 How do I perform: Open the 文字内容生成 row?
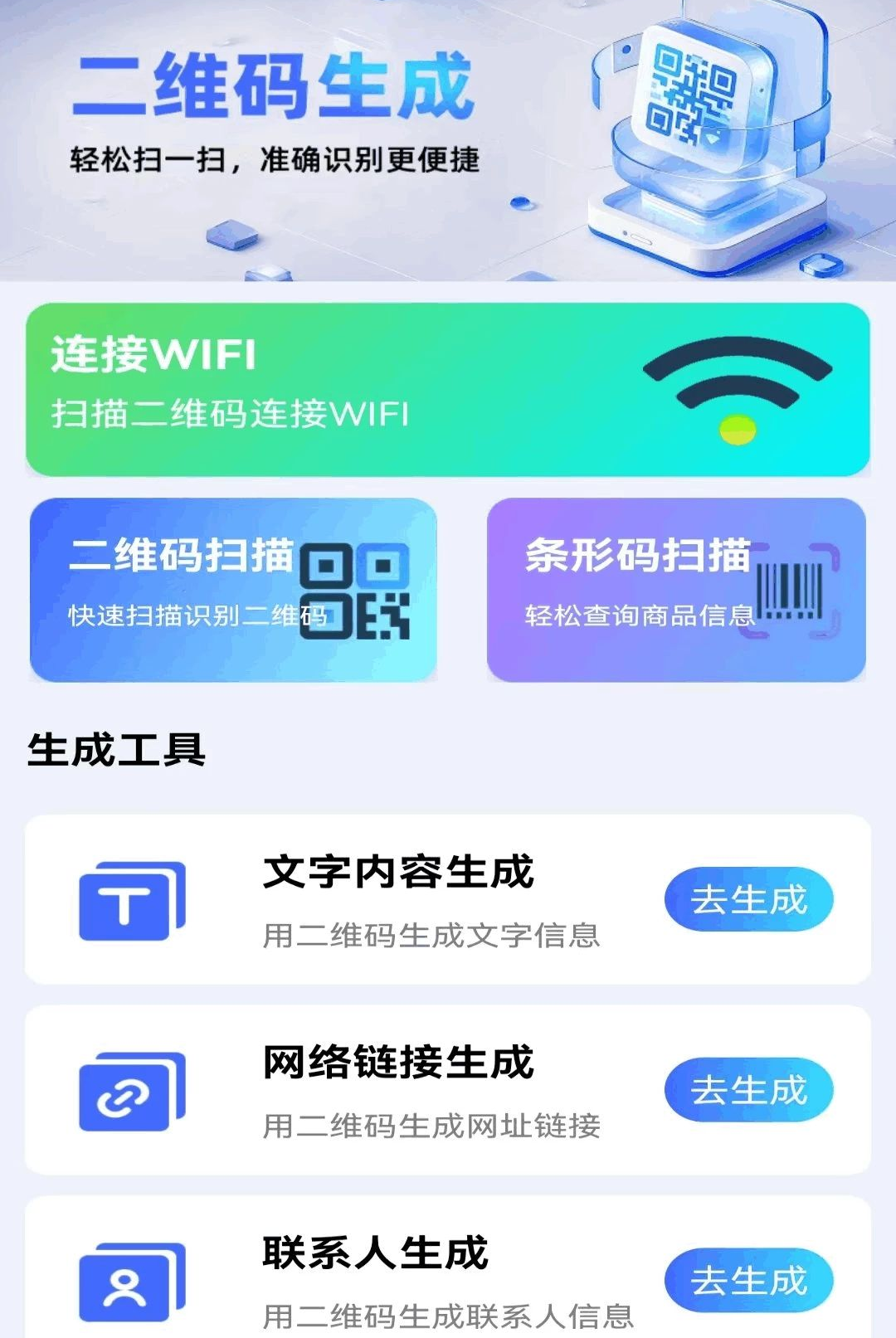[x=448, y=900]
